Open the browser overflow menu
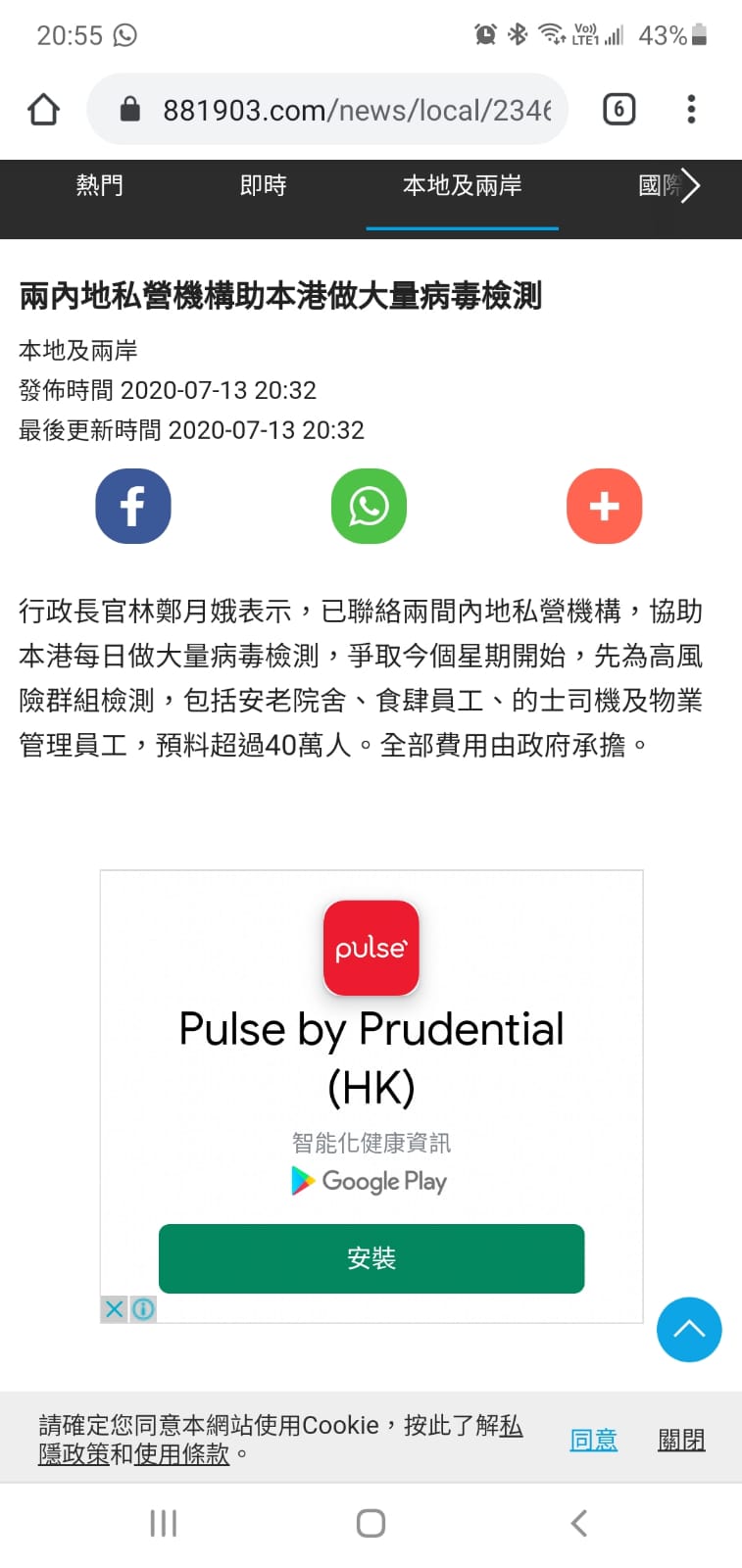Viewport: 742px width, 1568px height. click(691, 109)
